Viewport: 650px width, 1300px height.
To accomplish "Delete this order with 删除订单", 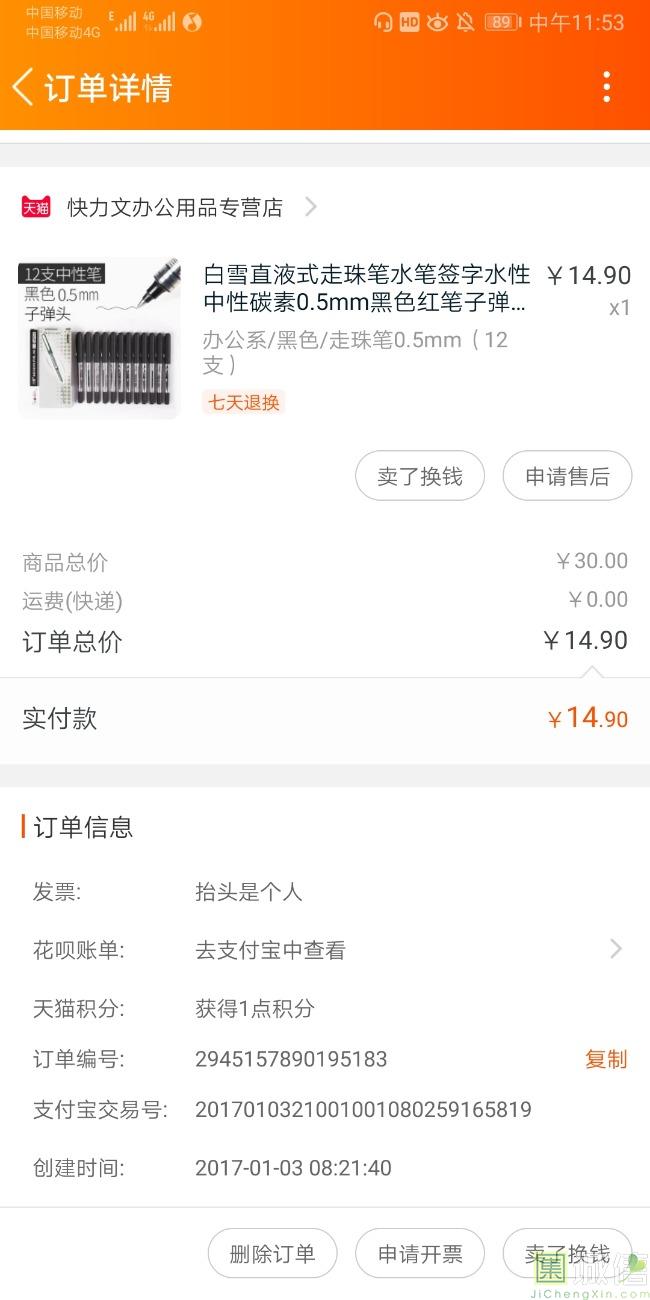I will coord(272,1254).
